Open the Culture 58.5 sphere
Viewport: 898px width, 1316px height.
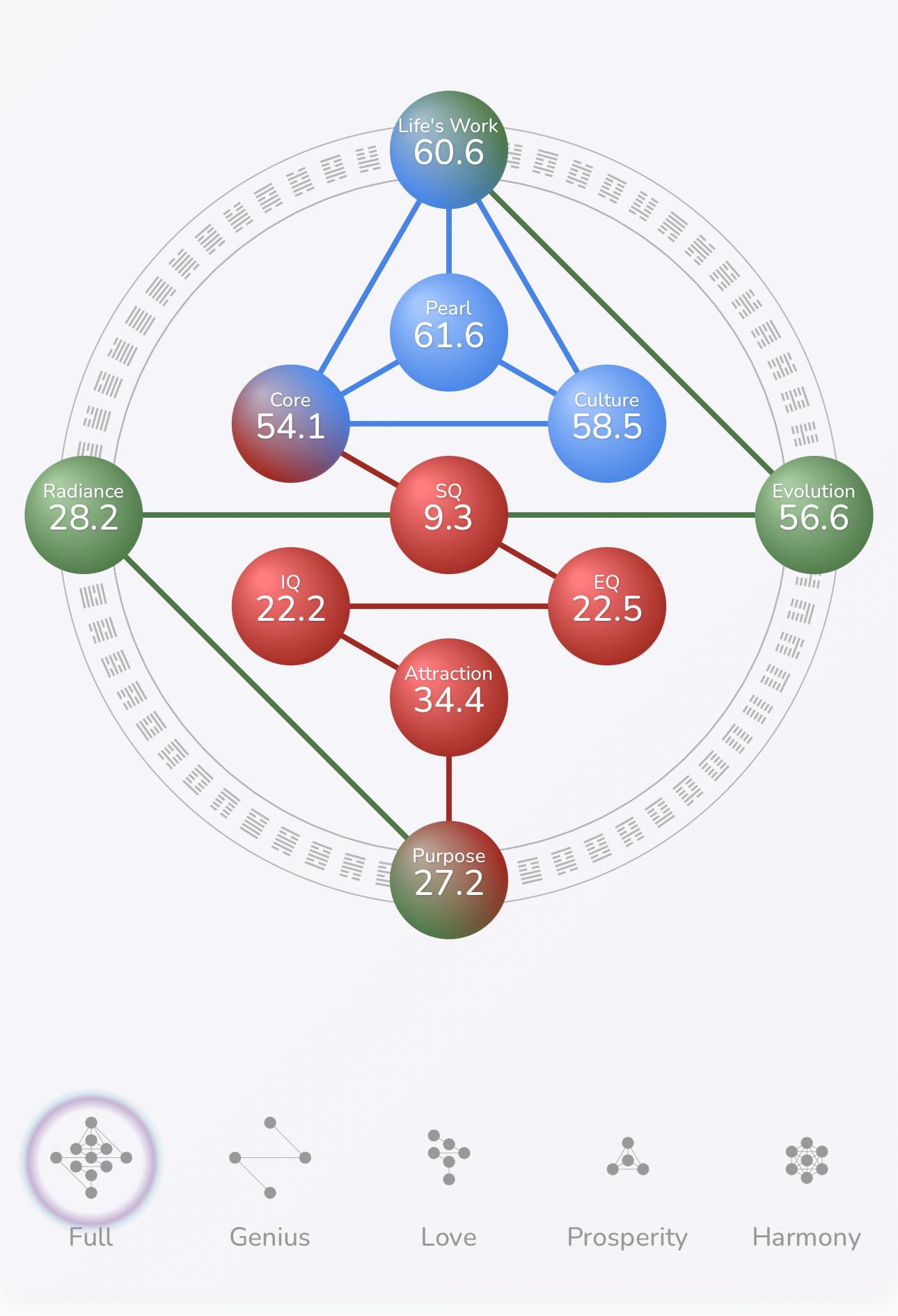[x=607, y=423]
